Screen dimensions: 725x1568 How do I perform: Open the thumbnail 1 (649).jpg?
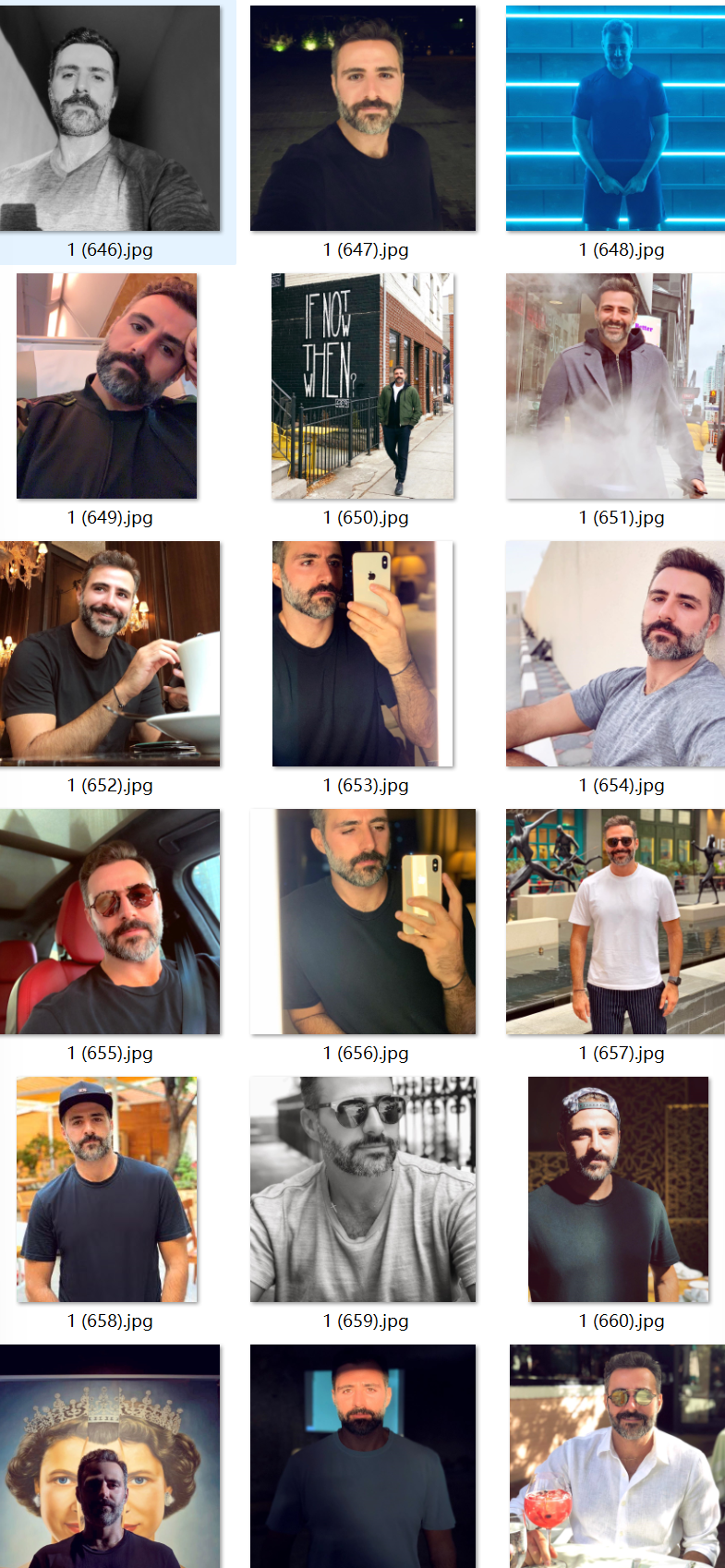[107, 386]
